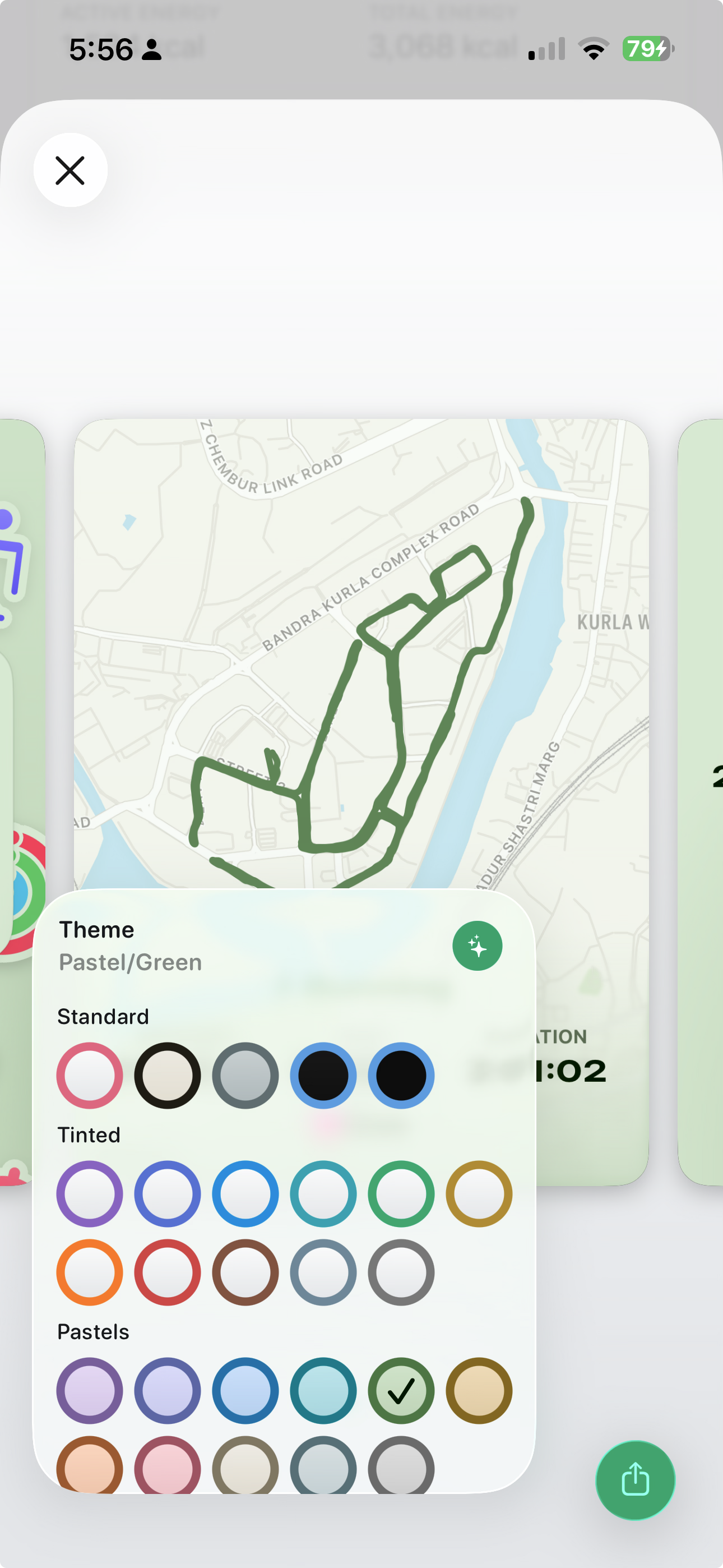
Task: Choose the blue Tinted theme swatch
Action: [x=245, y=1193]
